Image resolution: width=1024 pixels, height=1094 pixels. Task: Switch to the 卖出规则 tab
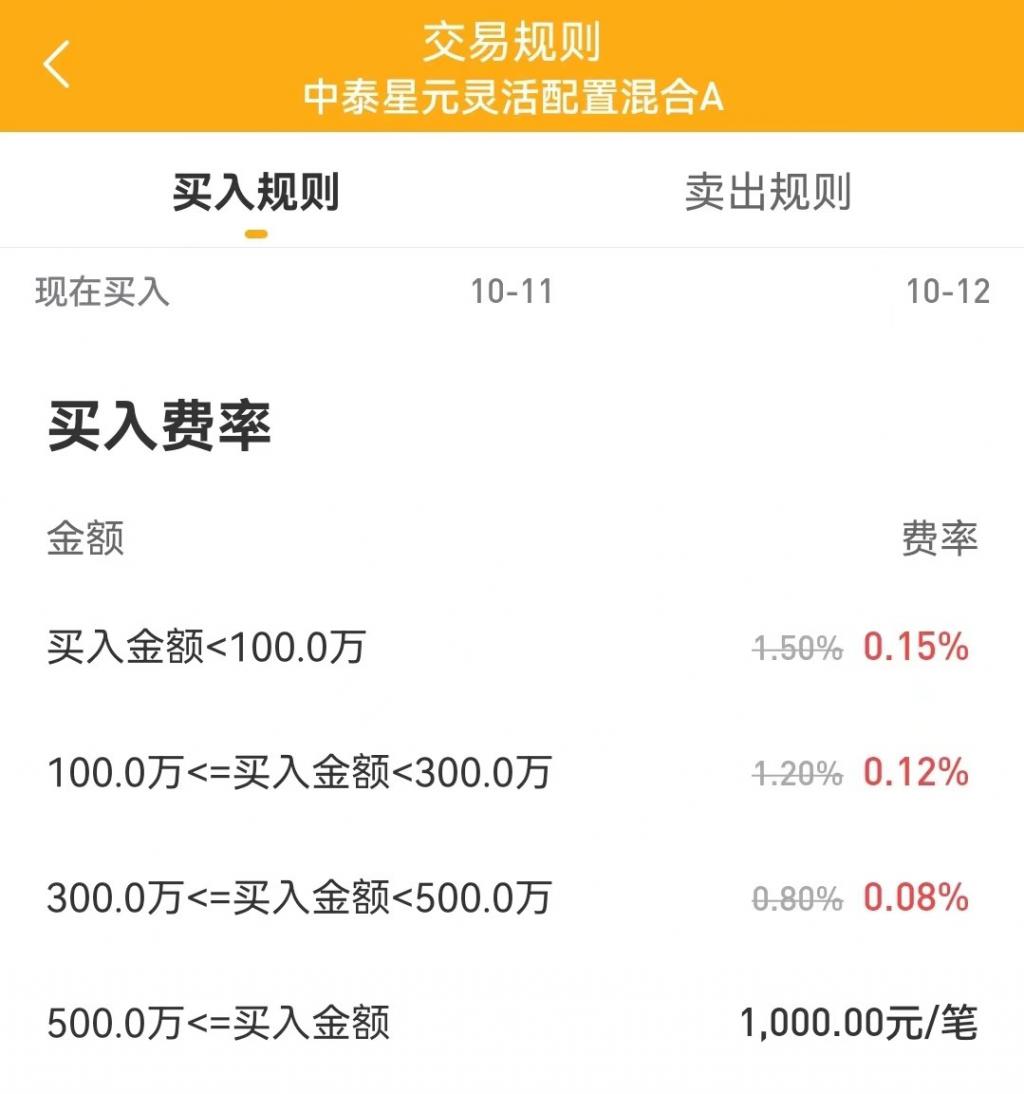pyautogui.click(x=767, y=192)
